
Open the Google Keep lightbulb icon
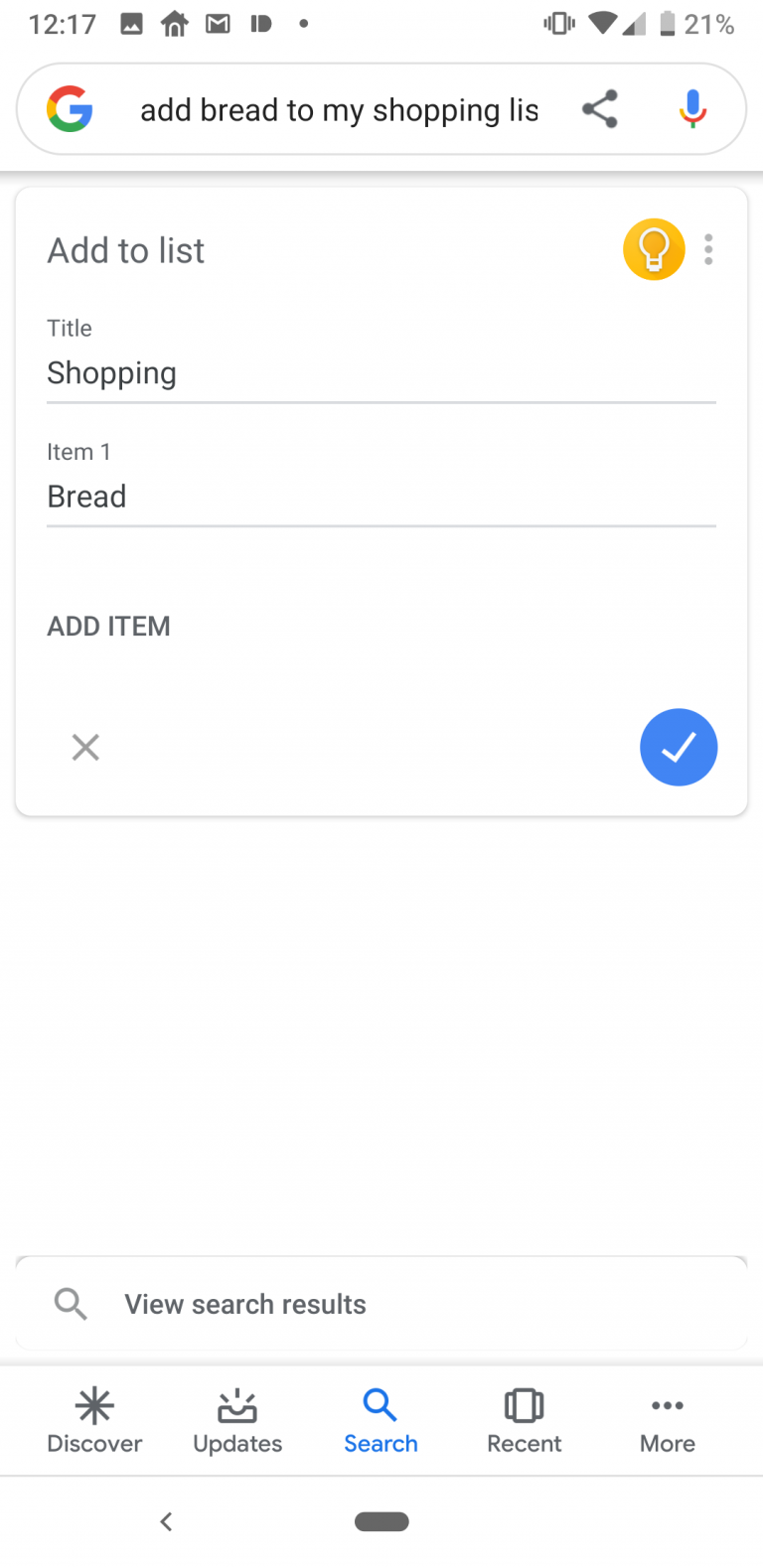[654, 249]
